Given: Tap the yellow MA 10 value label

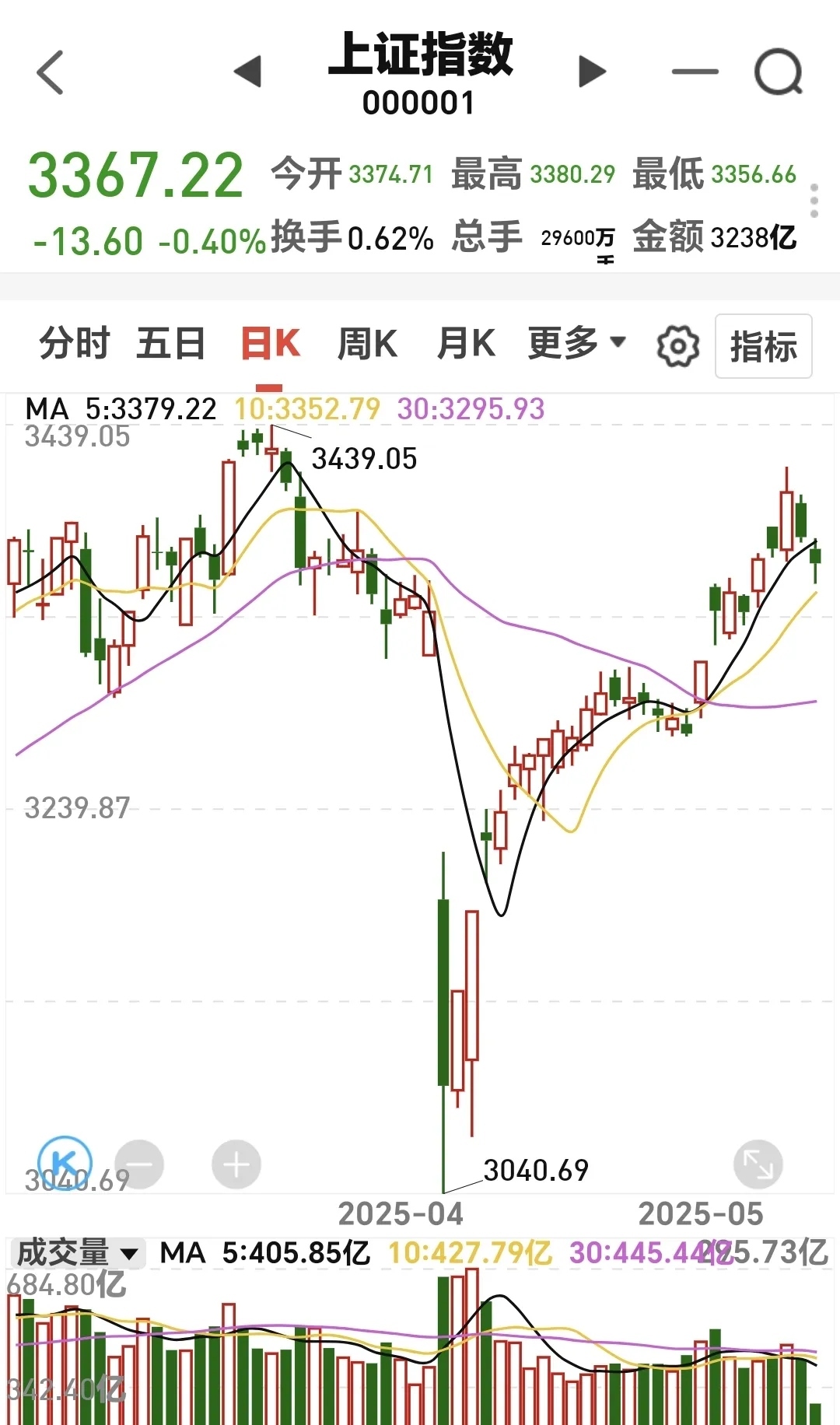Looking at the screenshot, I should (x=308, y=408).
